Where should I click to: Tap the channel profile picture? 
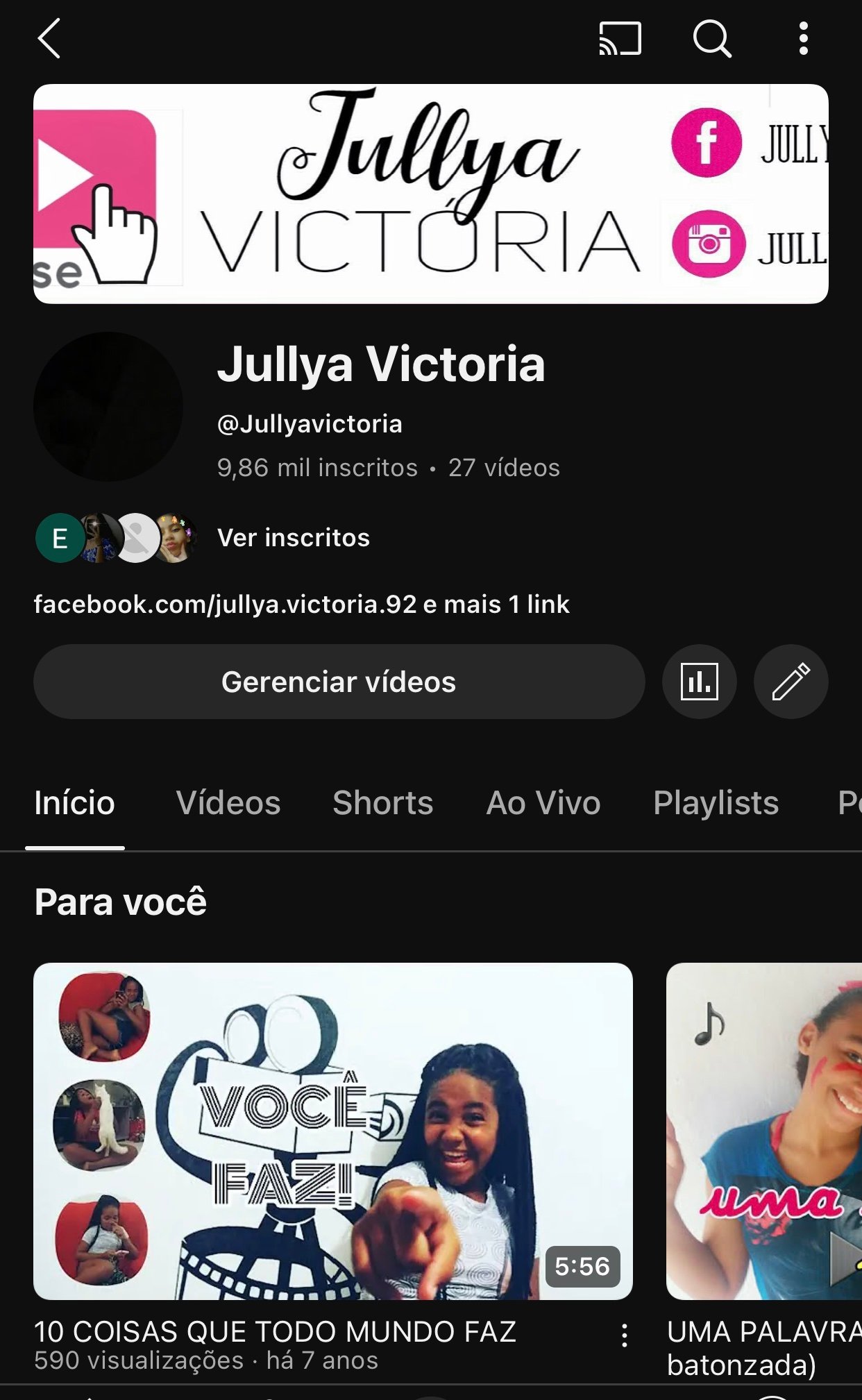point(108,407)
